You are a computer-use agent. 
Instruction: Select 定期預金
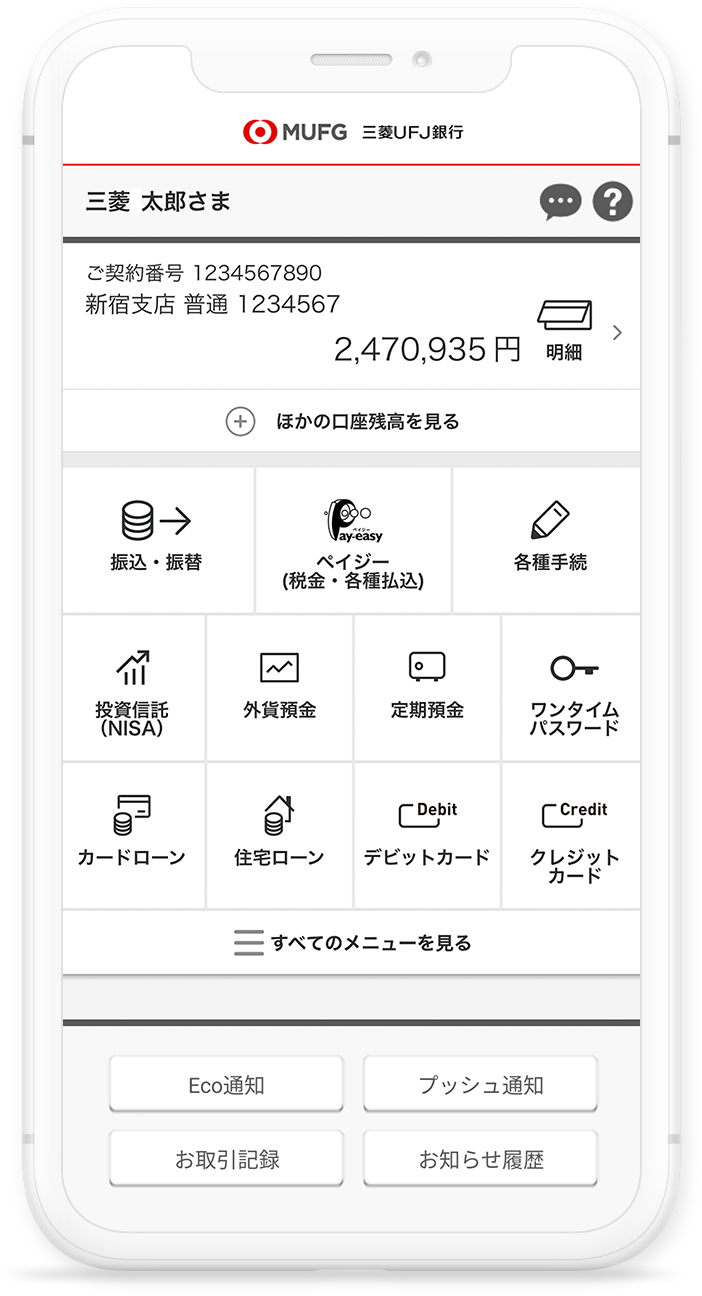427,688
